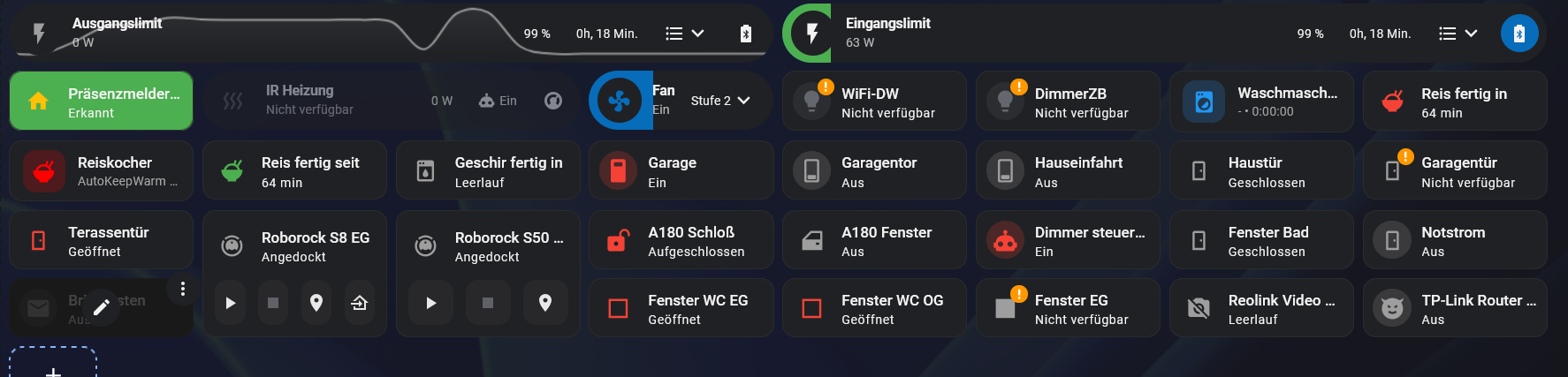Open the Fenster WC OG tile
The width and height of the screenshot is (1568, 377).
[875, 307]
